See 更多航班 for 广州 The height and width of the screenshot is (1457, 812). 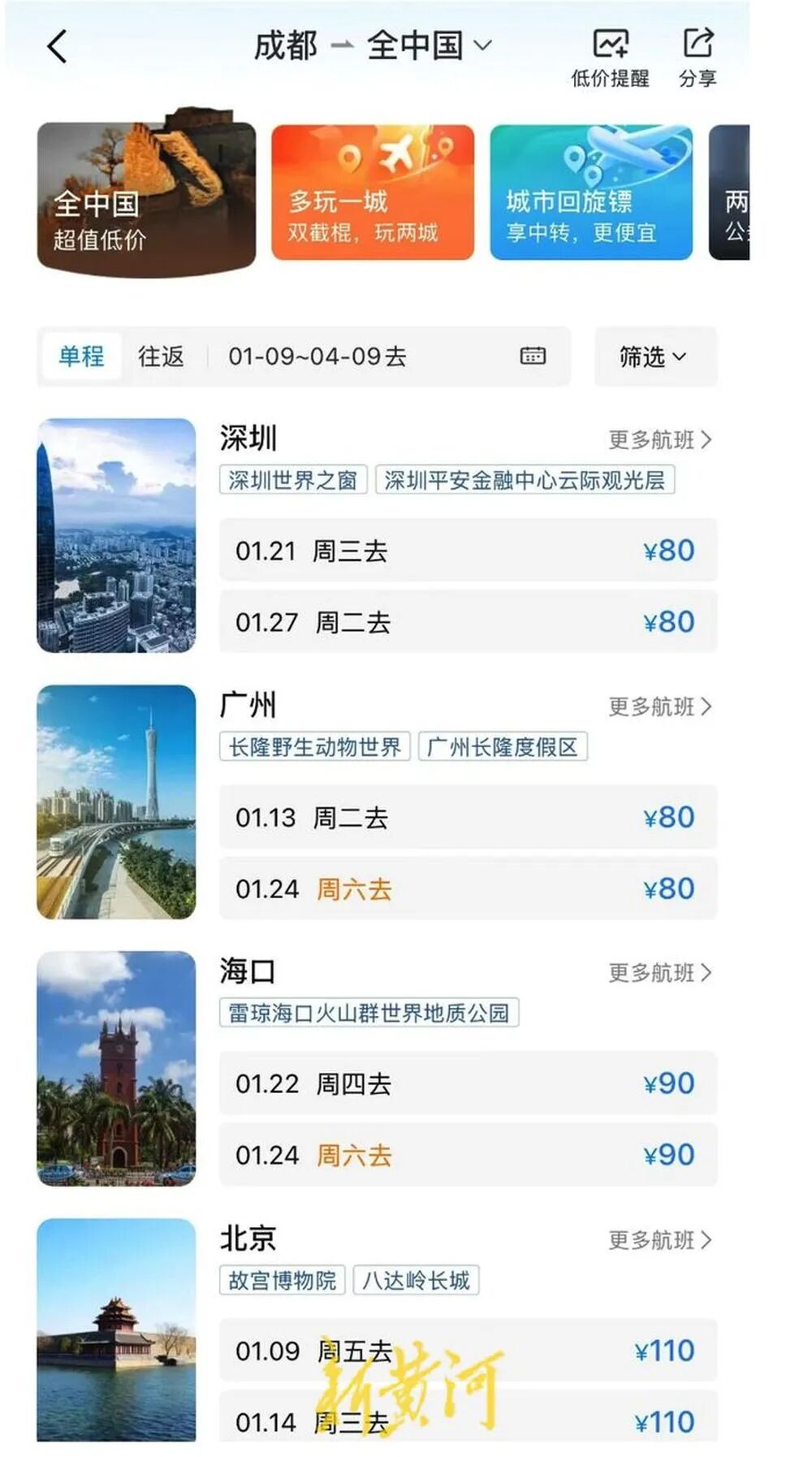[659, 707]
